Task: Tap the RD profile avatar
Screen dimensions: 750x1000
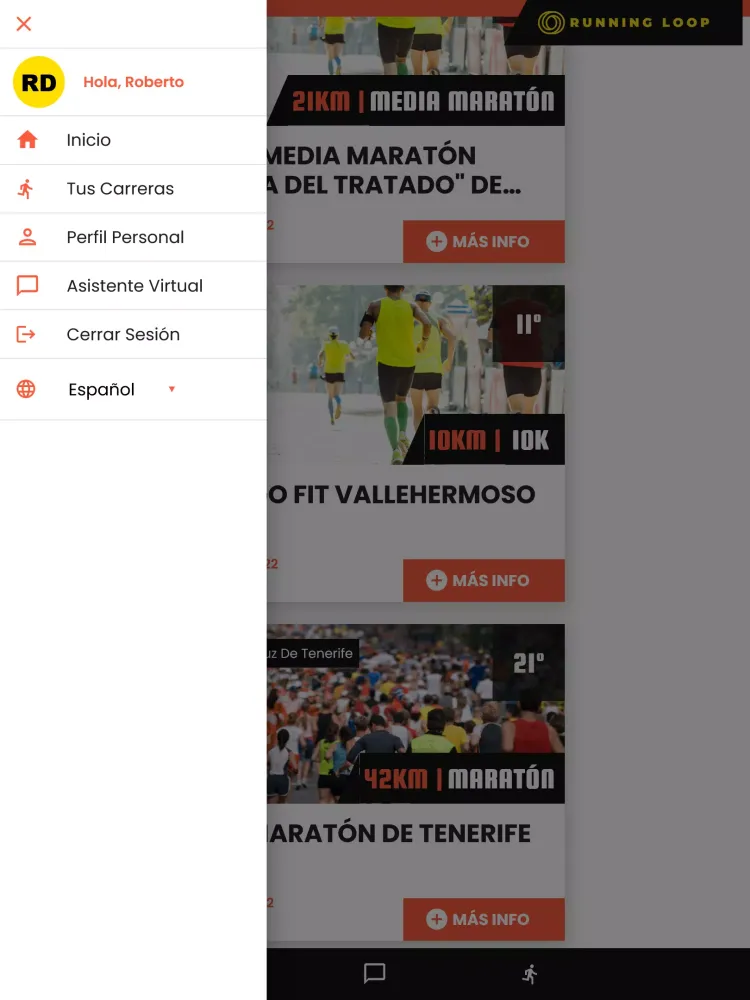Action: tap(39, 82)
